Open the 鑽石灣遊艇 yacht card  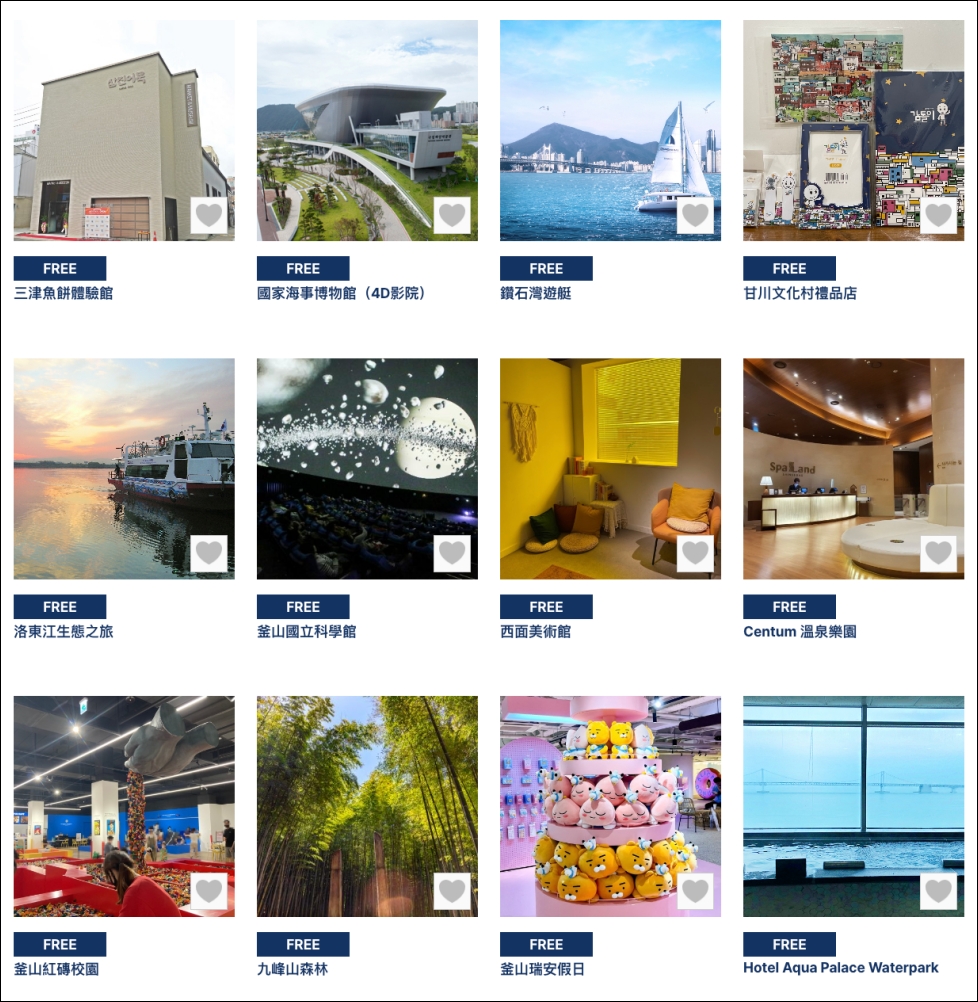(x=609, y=130)
